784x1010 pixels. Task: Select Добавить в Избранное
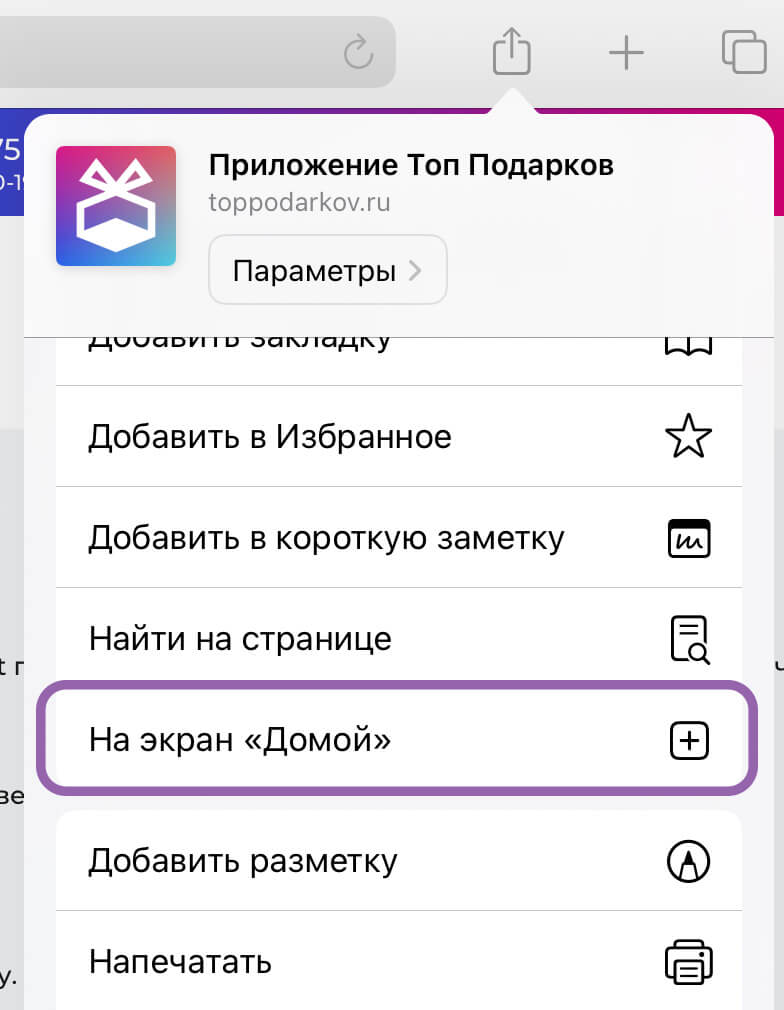[398, 437]
